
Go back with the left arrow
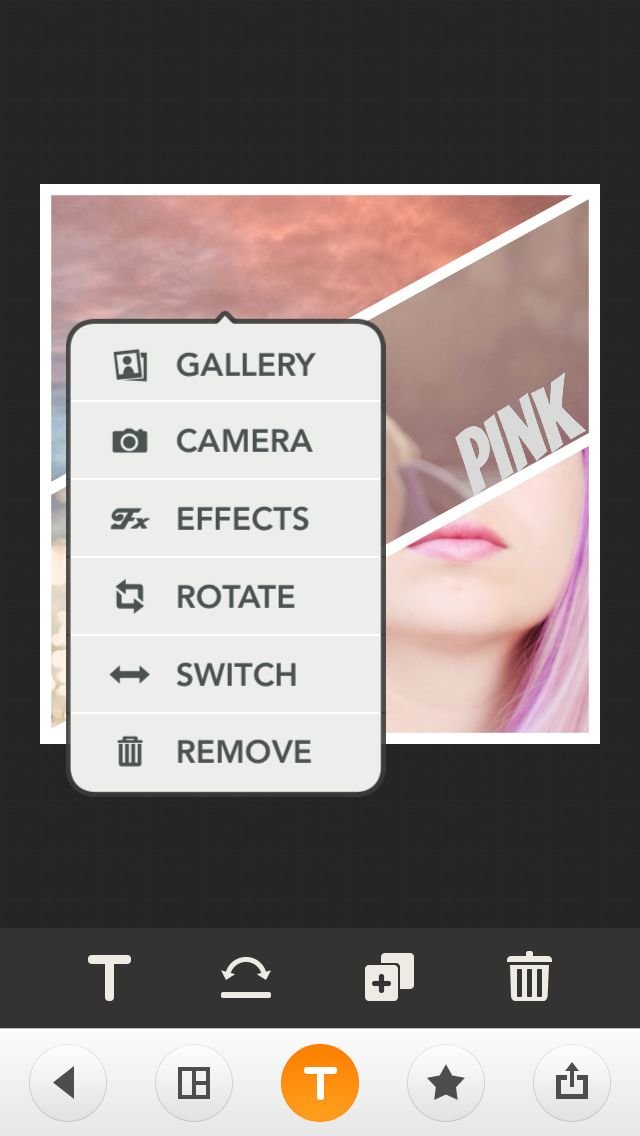point(67,1083)
